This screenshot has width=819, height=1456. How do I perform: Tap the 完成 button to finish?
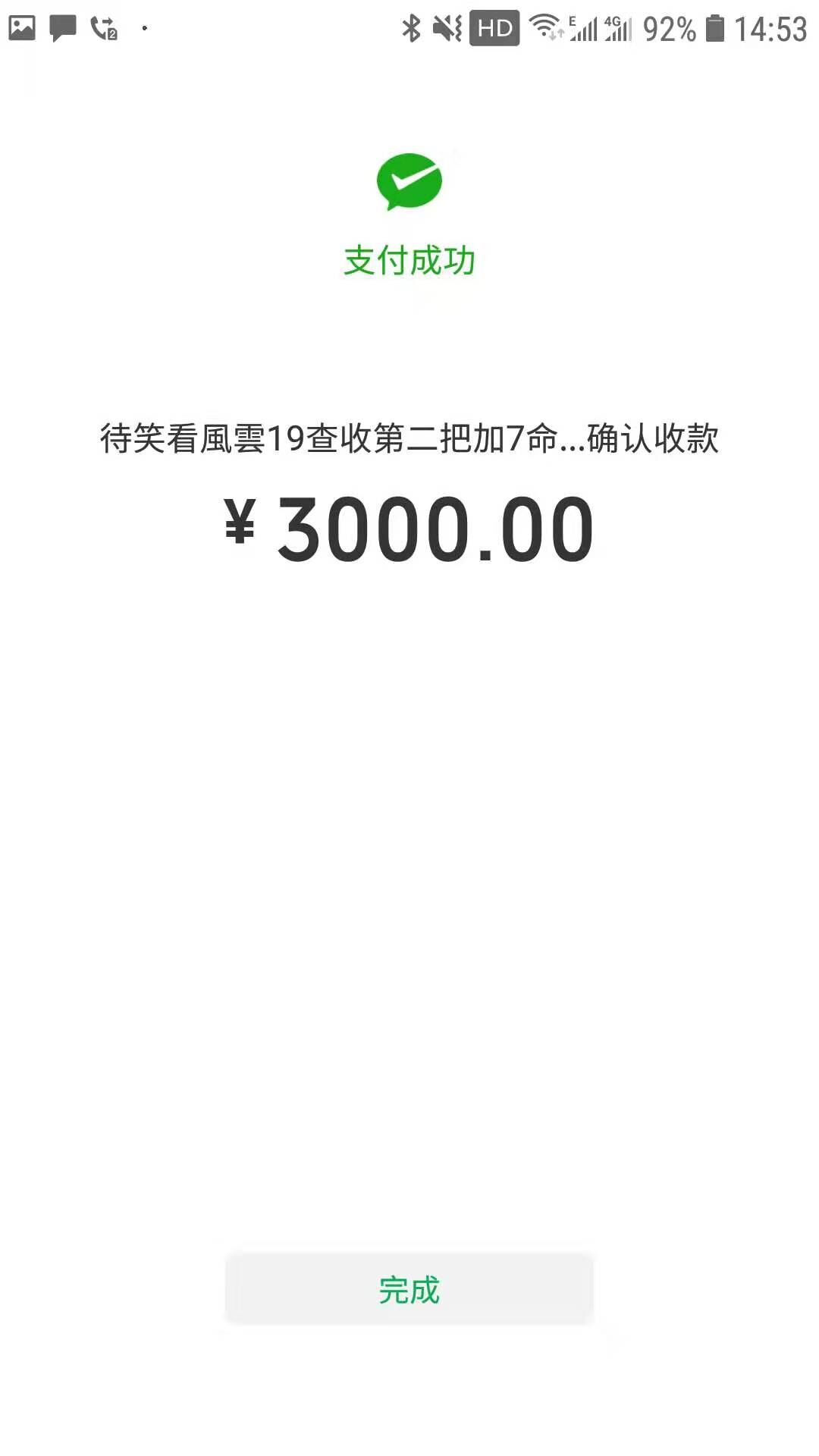[409, 1289]
